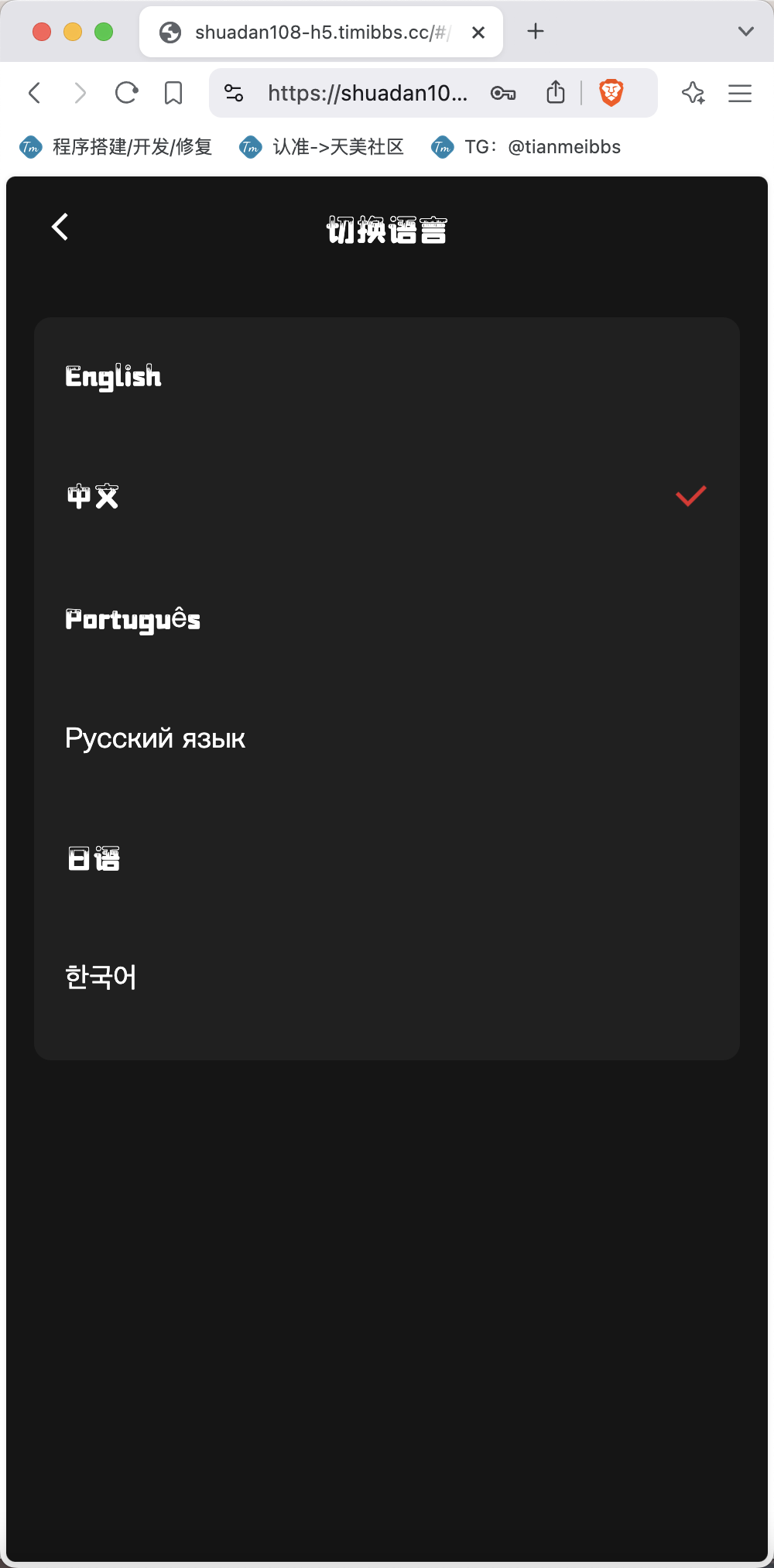Select English as the language
Screen dimensions: 774x1568
coord(387,377)
